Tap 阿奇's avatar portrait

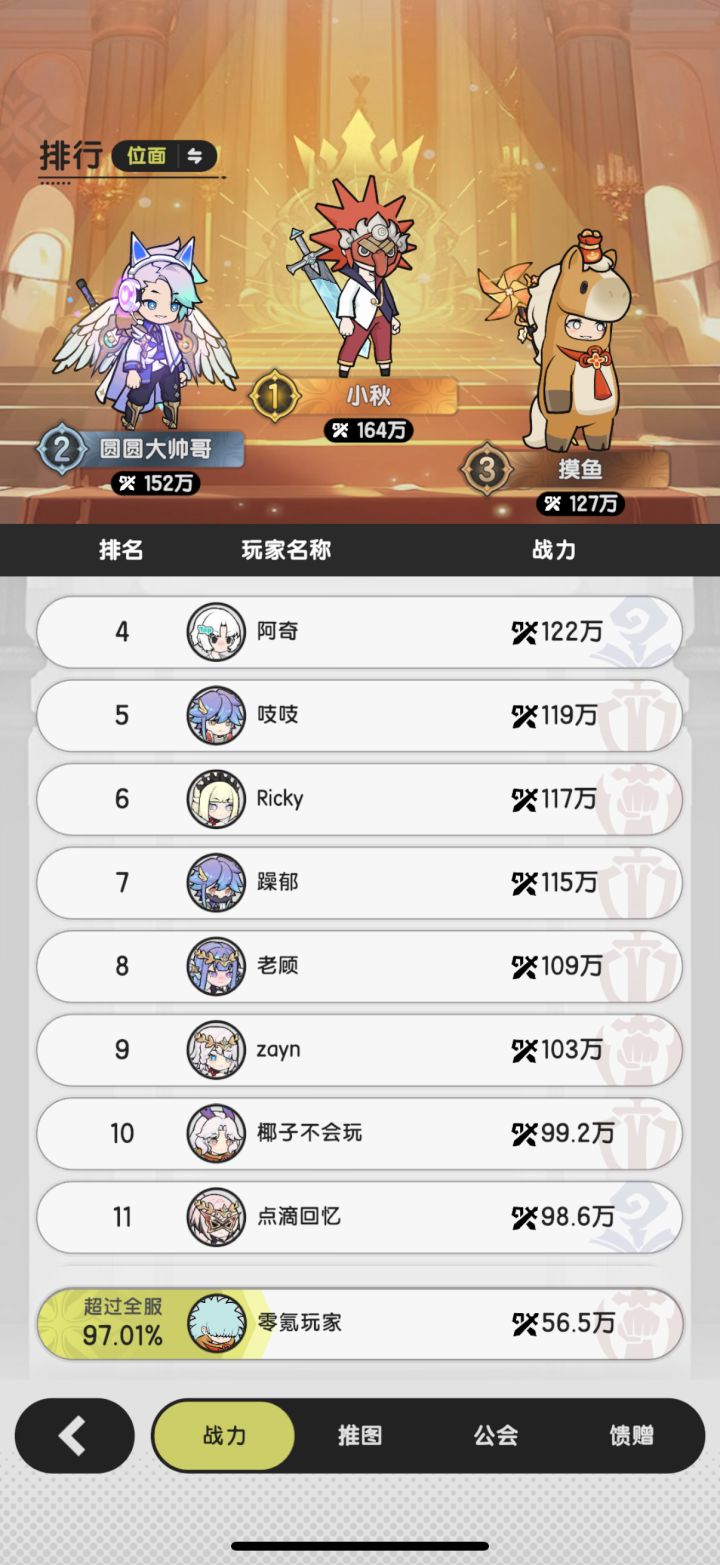217,631
